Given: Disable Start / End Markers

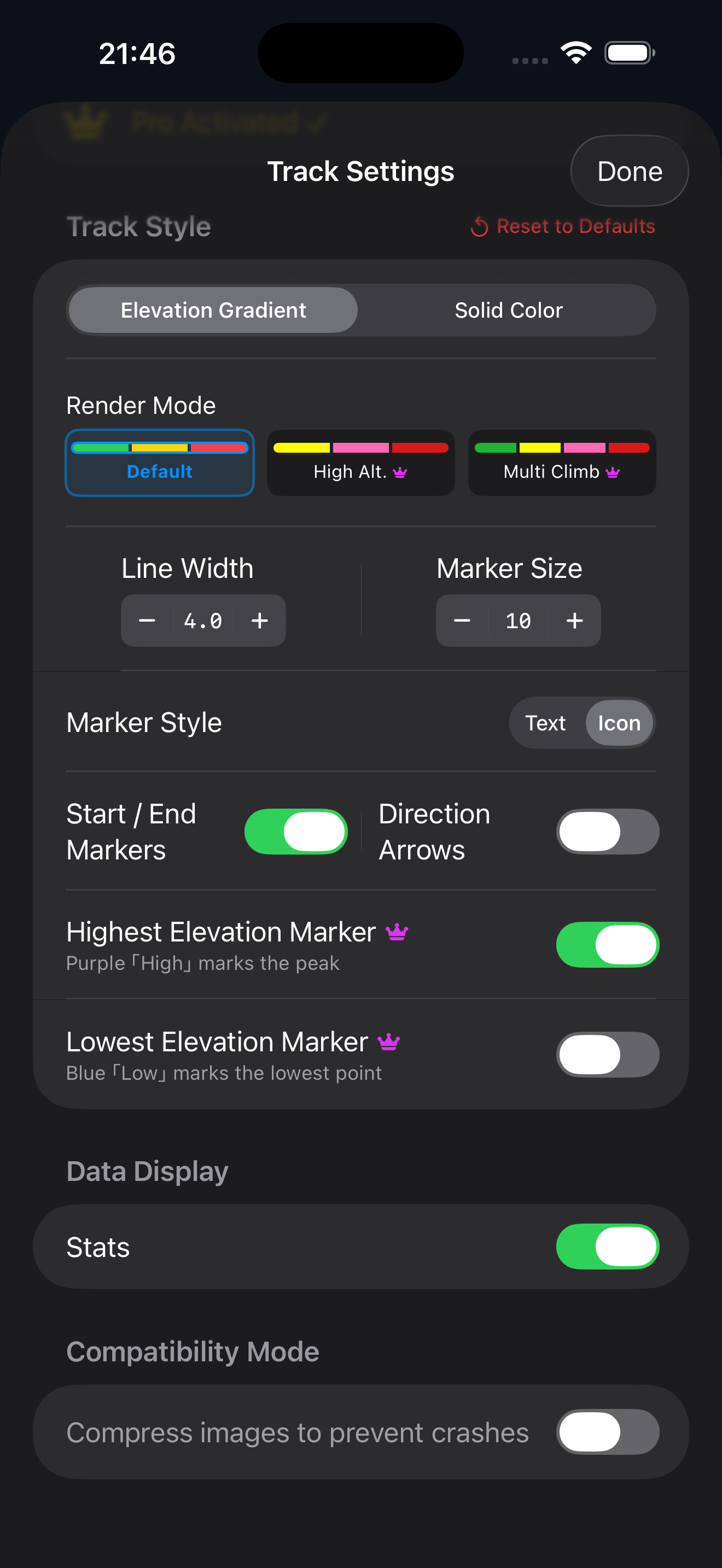Looking at the screenshot, I should (296, 832).
